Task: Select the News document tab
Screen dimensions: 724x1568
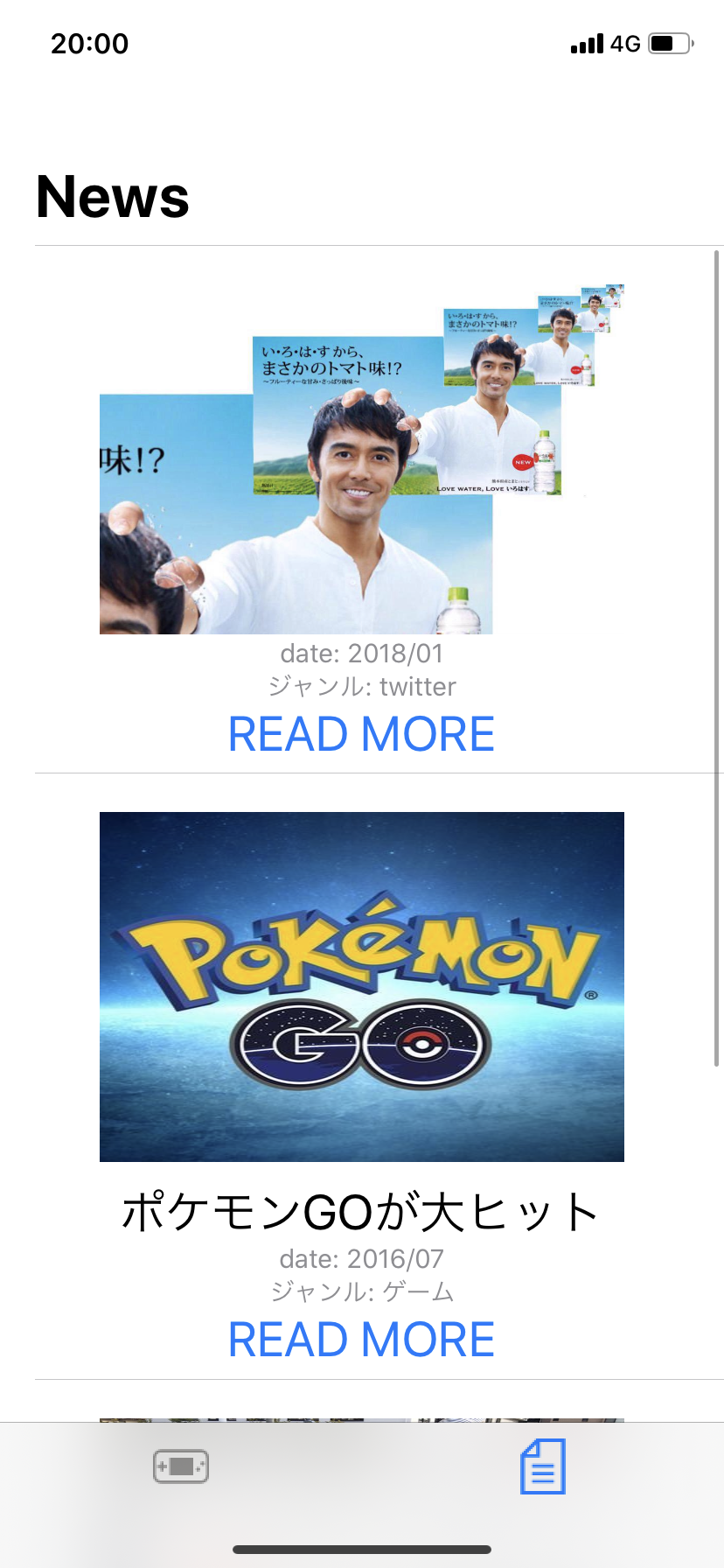Action: (542, 1466)
